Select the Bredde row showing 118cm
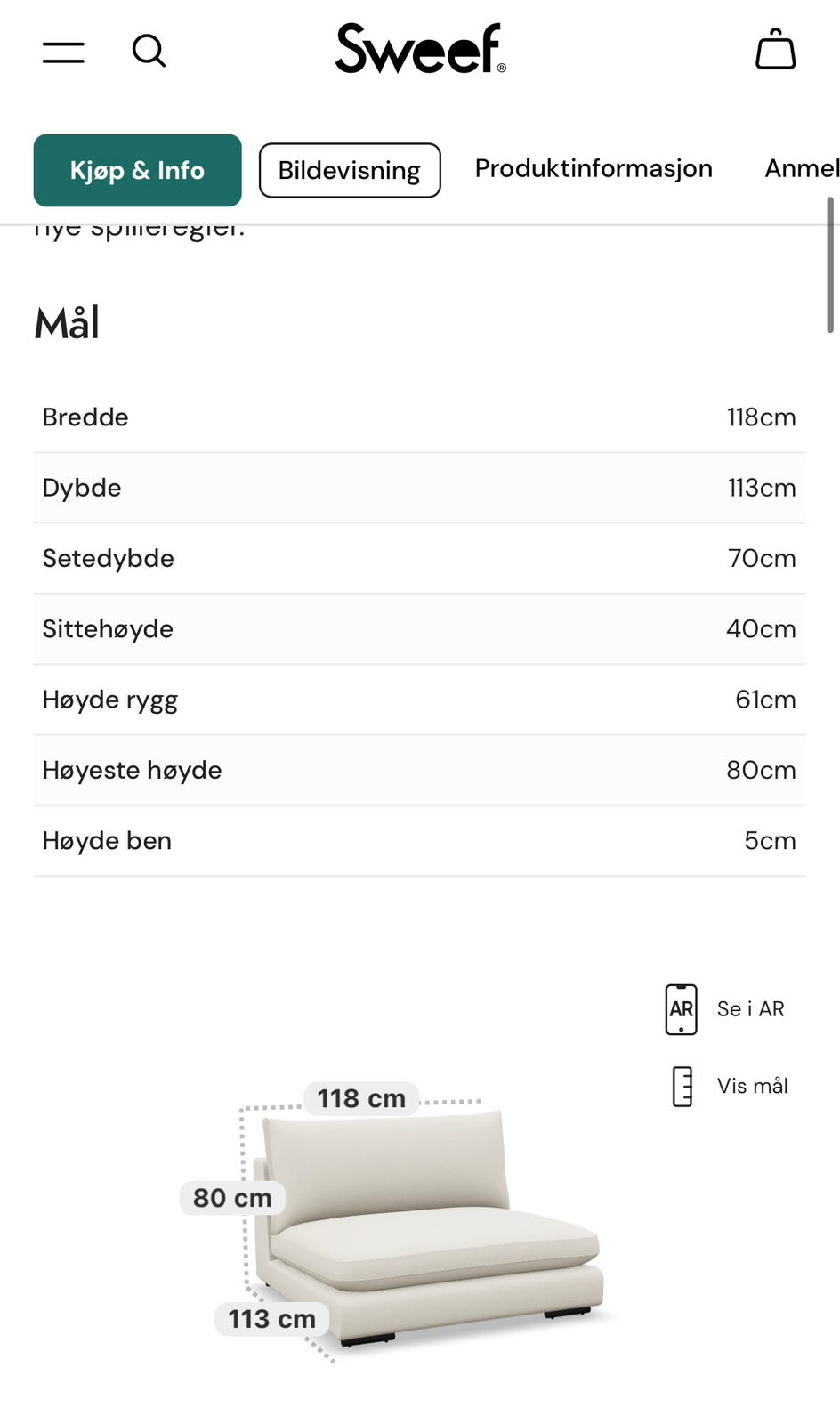840x1424 pixels. click(419, 417)
